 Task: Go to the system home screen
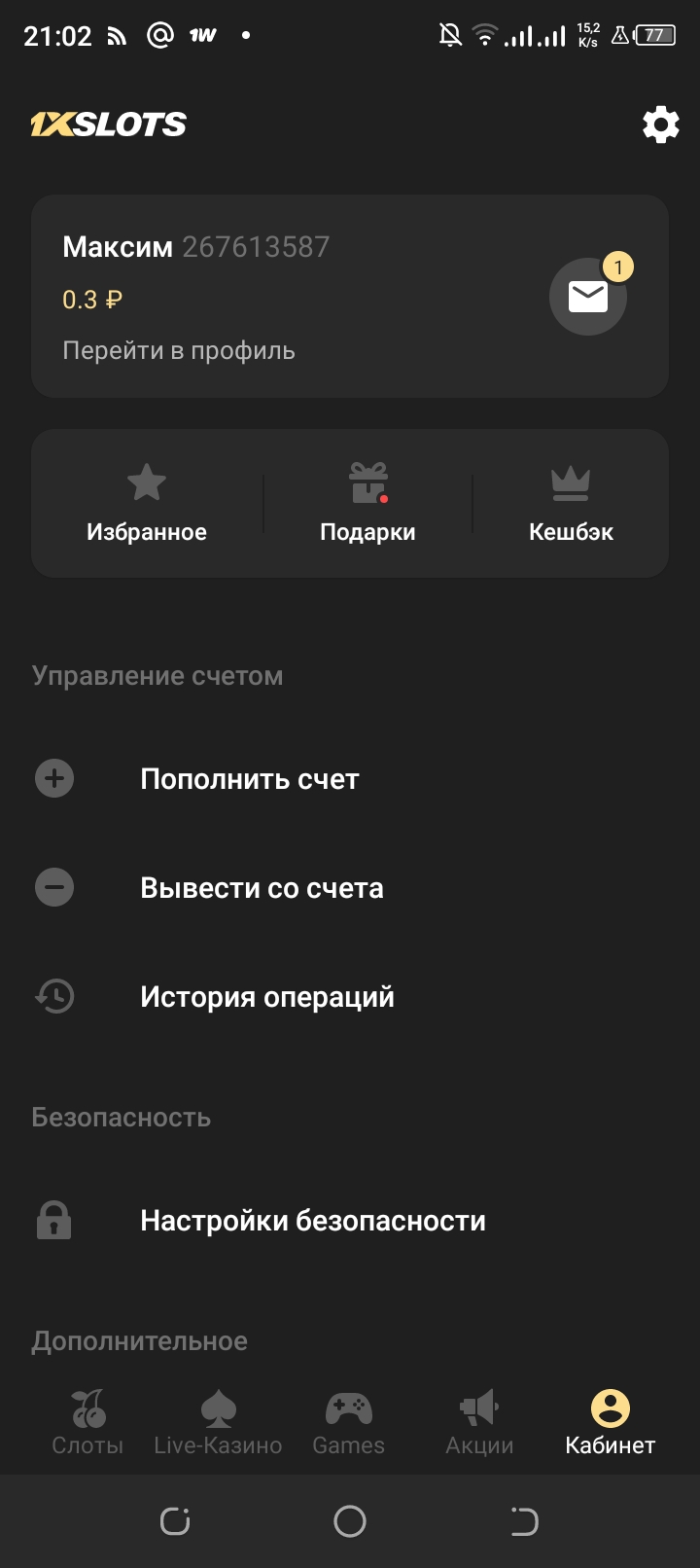coord(350,1521)
